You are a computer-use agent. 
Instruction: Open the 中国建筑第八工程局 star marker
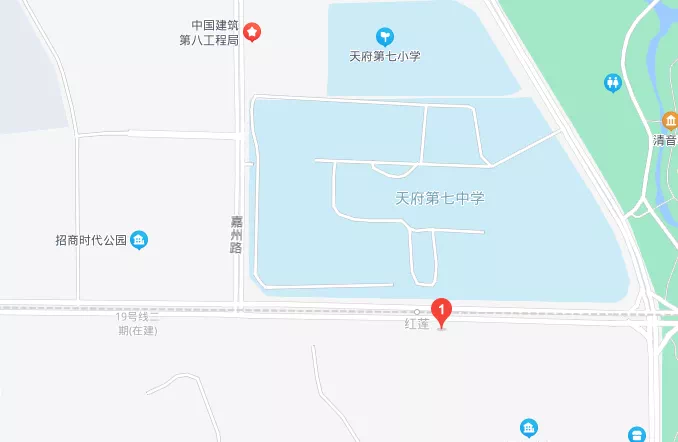tap(255, 32)
